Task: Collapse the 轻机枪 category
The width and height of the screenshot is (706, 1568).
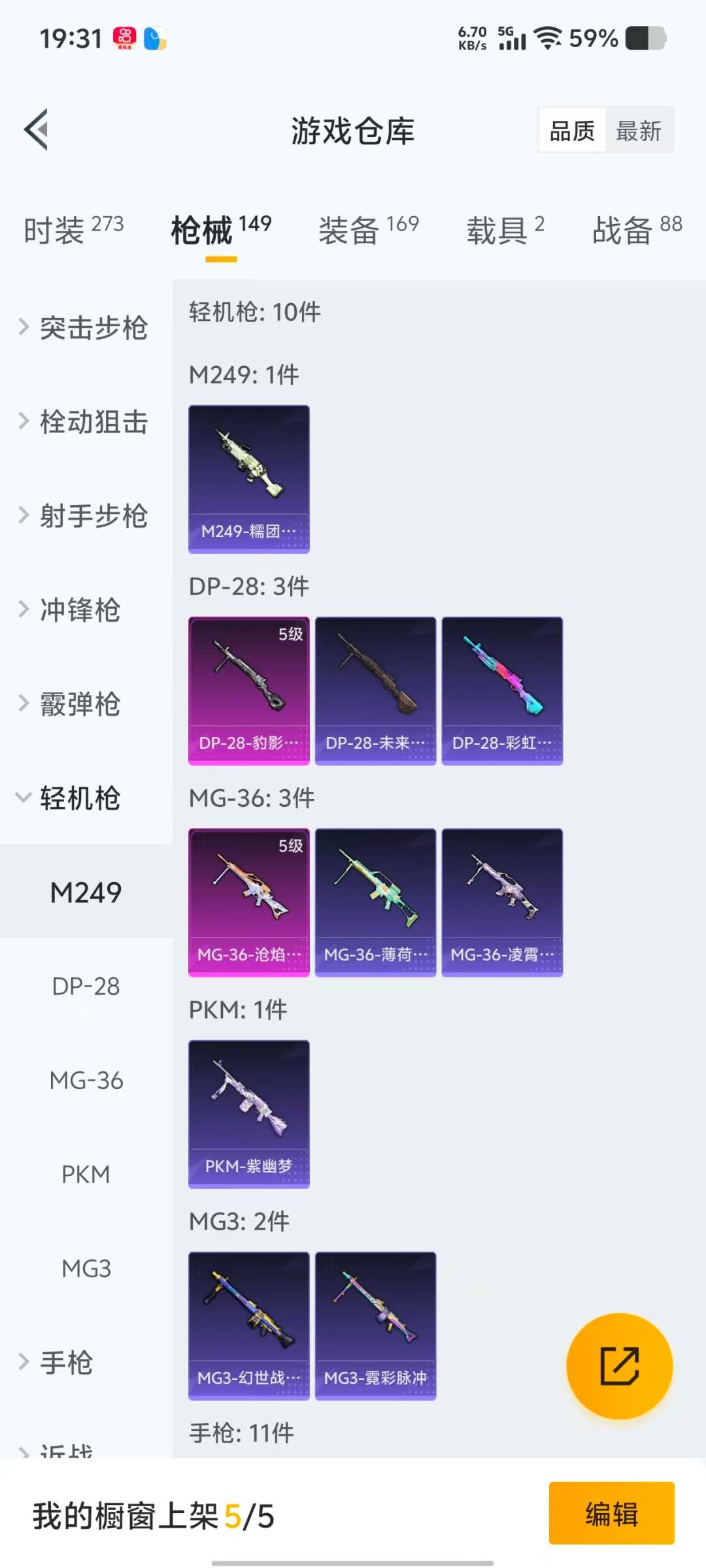Action: (x=78, y=798)
